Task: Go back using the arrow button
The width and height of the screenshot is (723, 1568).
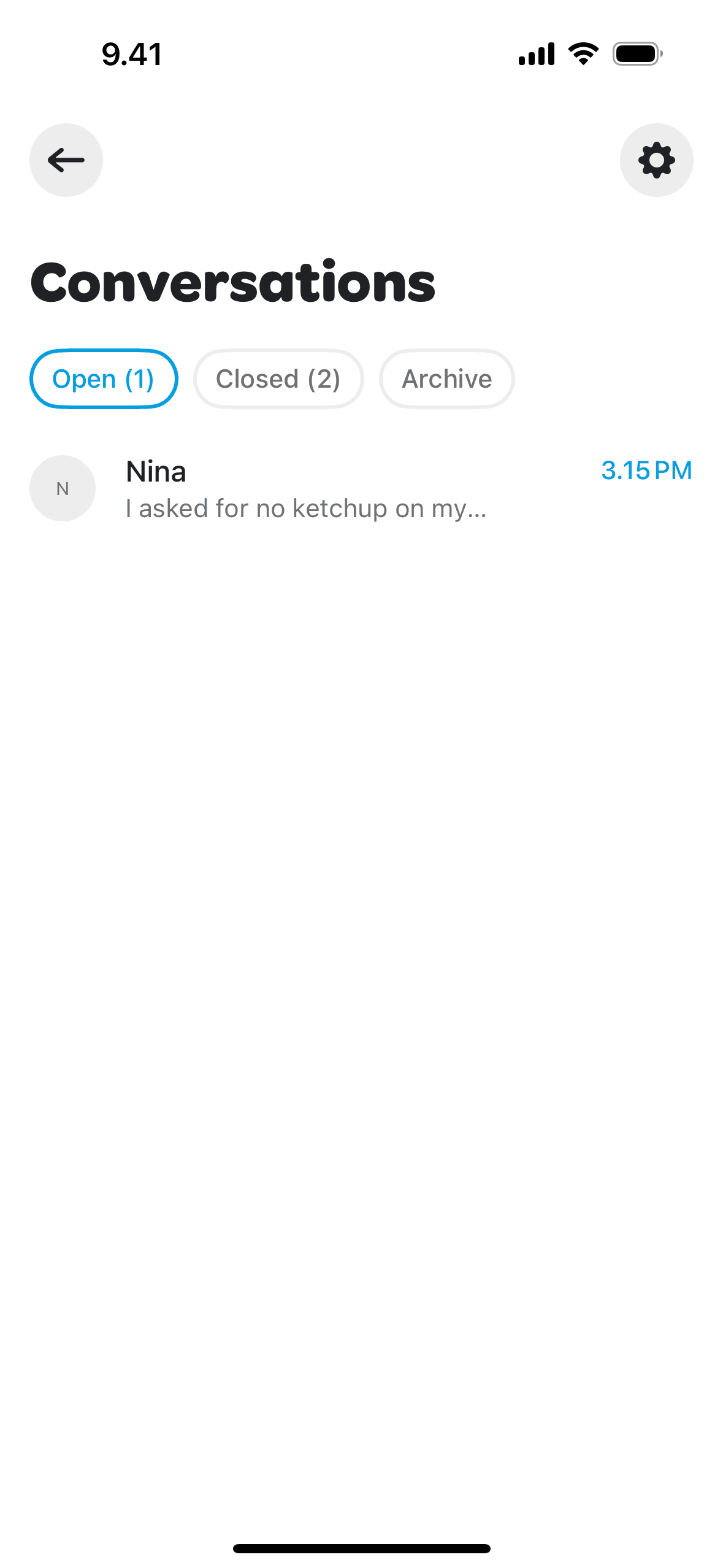Action: tap(66, 160)
